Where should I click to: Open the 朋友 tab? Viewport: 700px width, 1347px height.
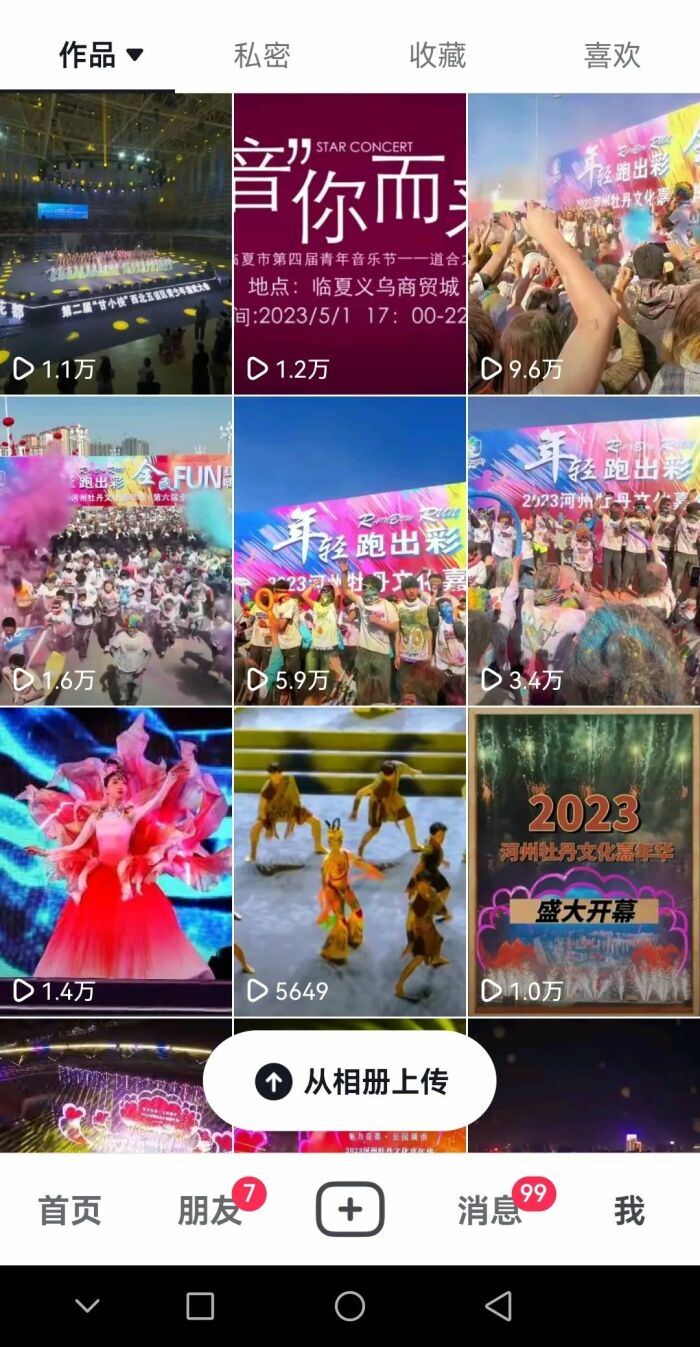[x=210, y=1210]
